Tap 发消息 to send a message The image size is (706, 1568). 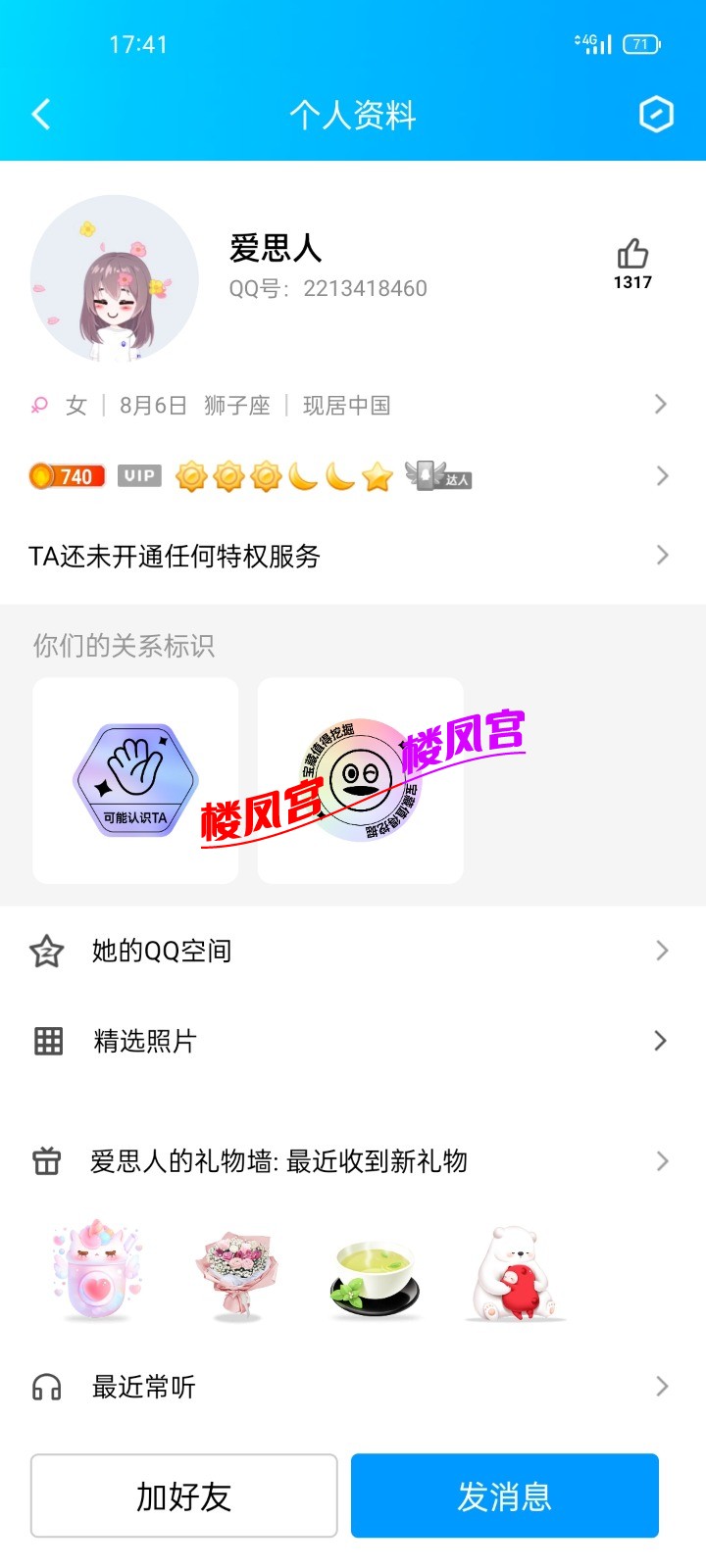click(x=504, y=1495)
